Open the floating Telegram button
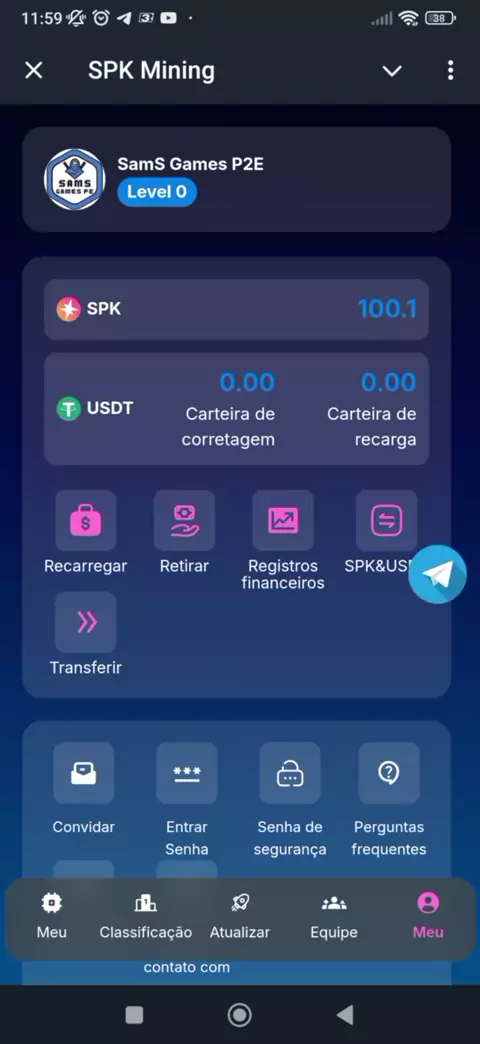 pos(437,574)
